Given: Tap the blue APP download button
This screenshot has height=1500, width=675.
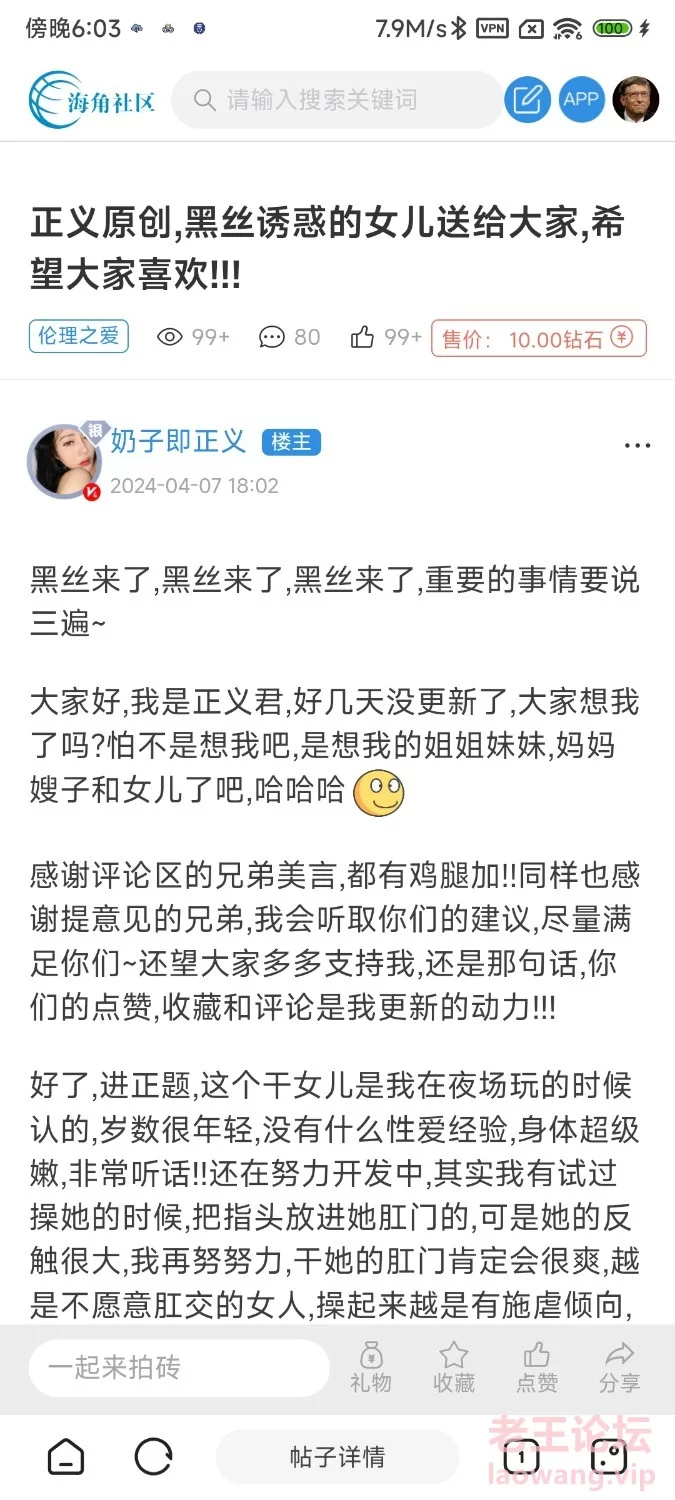Looking at the screenshot, I should tap(581, 100).
